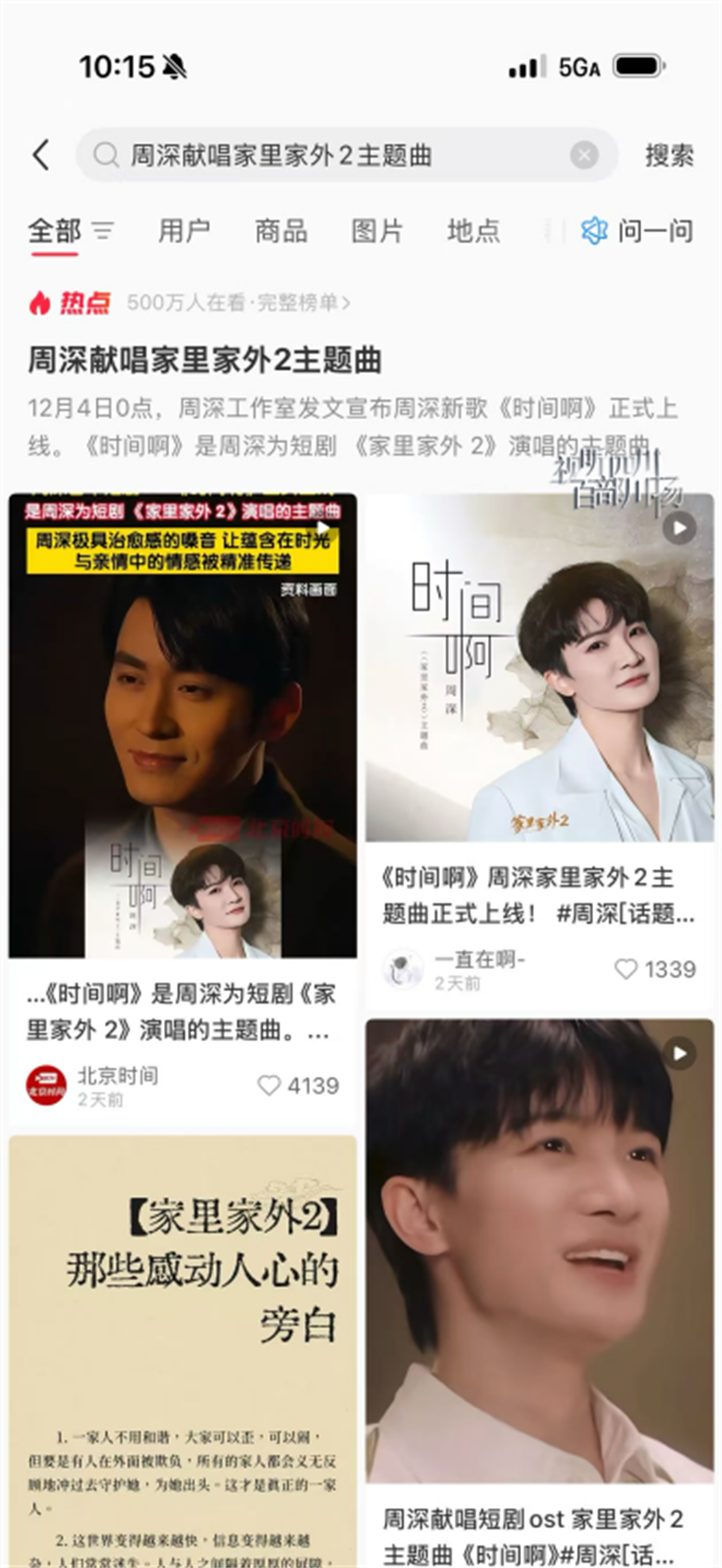Viewport: 722px width, 1568px height.
Task: Open 问一问 AI assistant
Action: [638, 231]
